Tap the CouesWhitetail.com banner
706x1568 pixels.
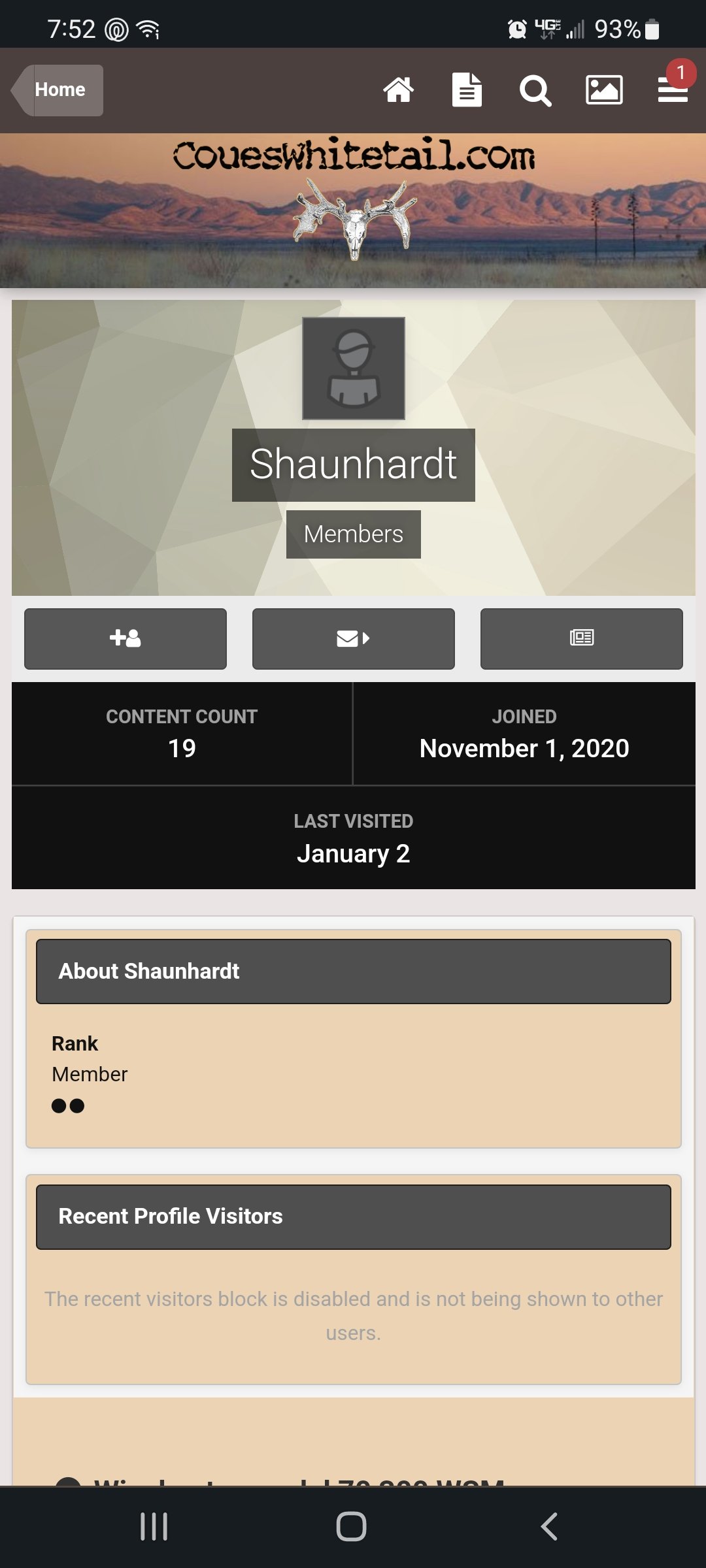click(x=353, y=210)
